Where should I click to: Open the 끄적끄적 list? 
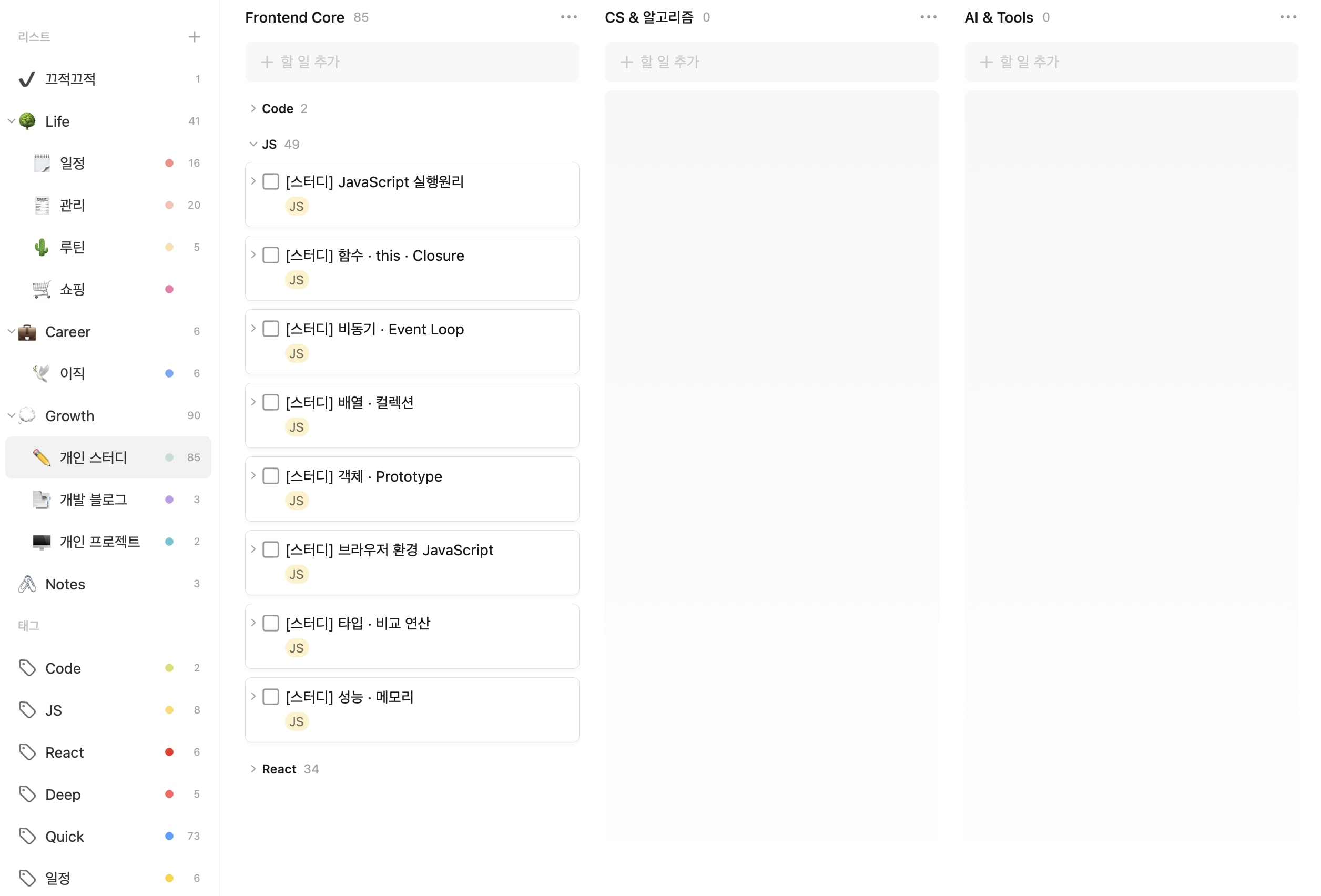tap(70, 79)
